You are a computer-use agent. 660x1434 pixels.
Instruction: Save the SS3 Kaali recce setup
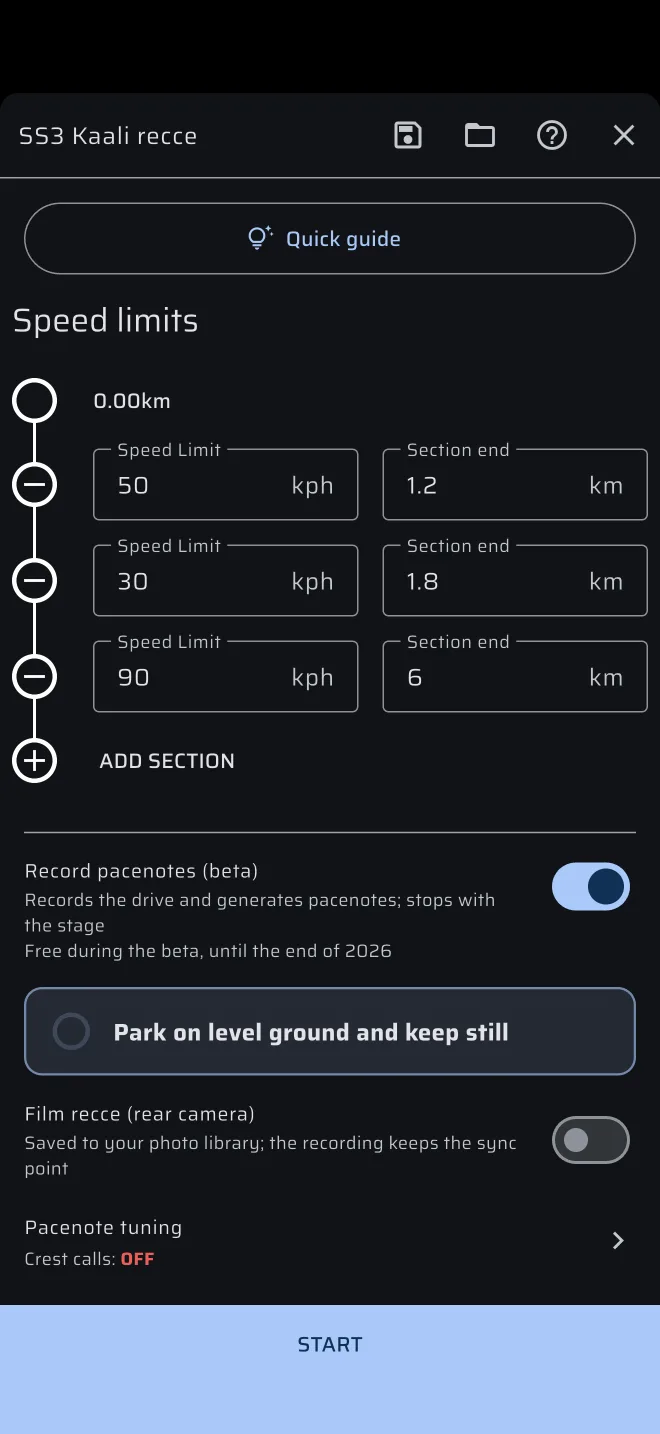[x=408, y=135]
